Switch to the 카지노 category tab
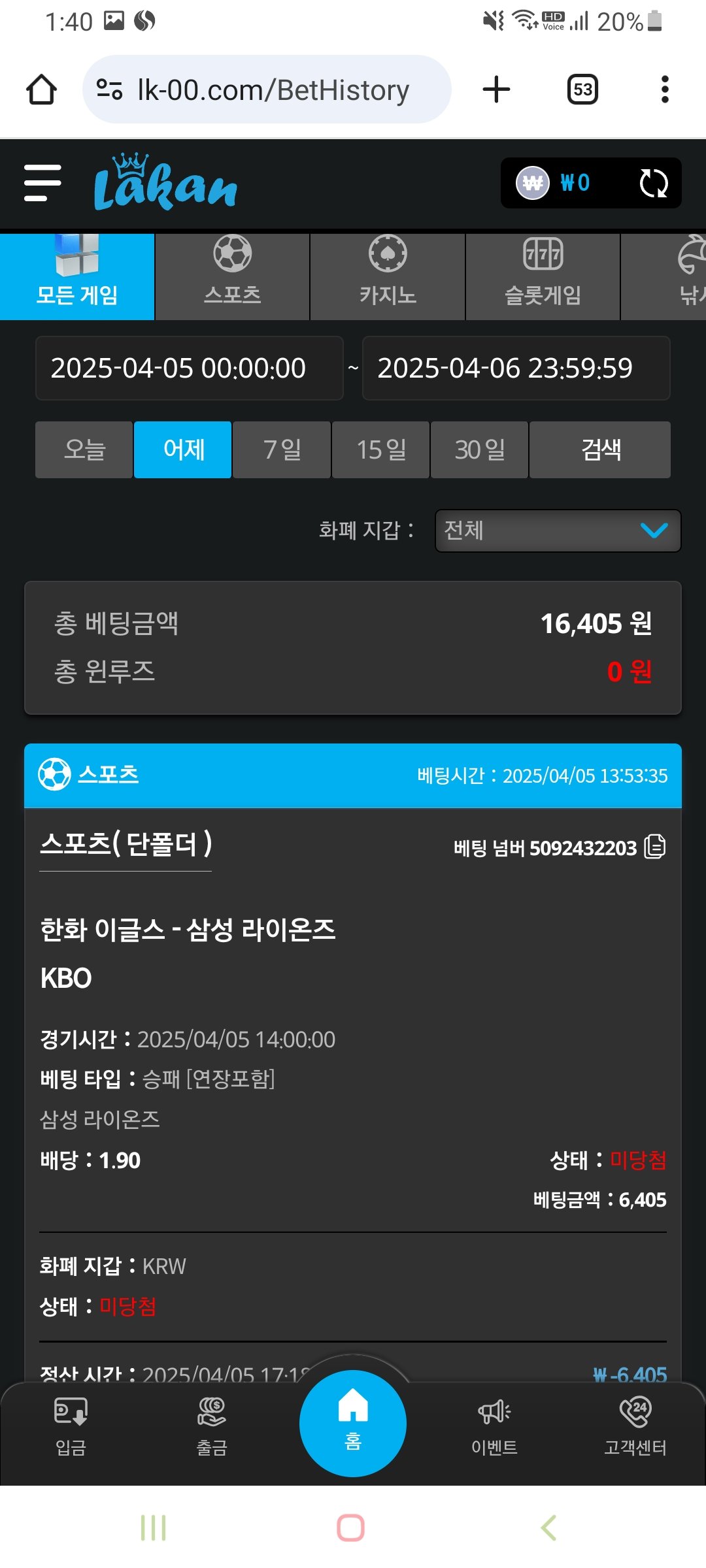The width and height of the screenshot is (706, 1568). click(x=388, y=276)
